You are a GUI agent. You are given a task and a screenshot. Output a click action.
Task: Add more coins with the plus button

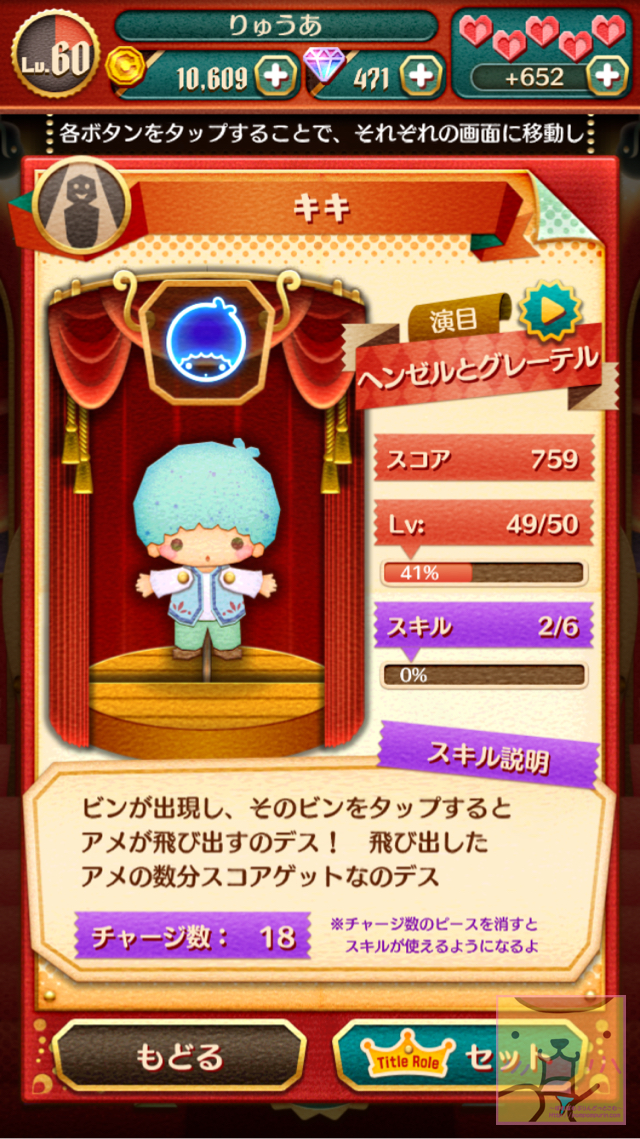coord(275,76)
